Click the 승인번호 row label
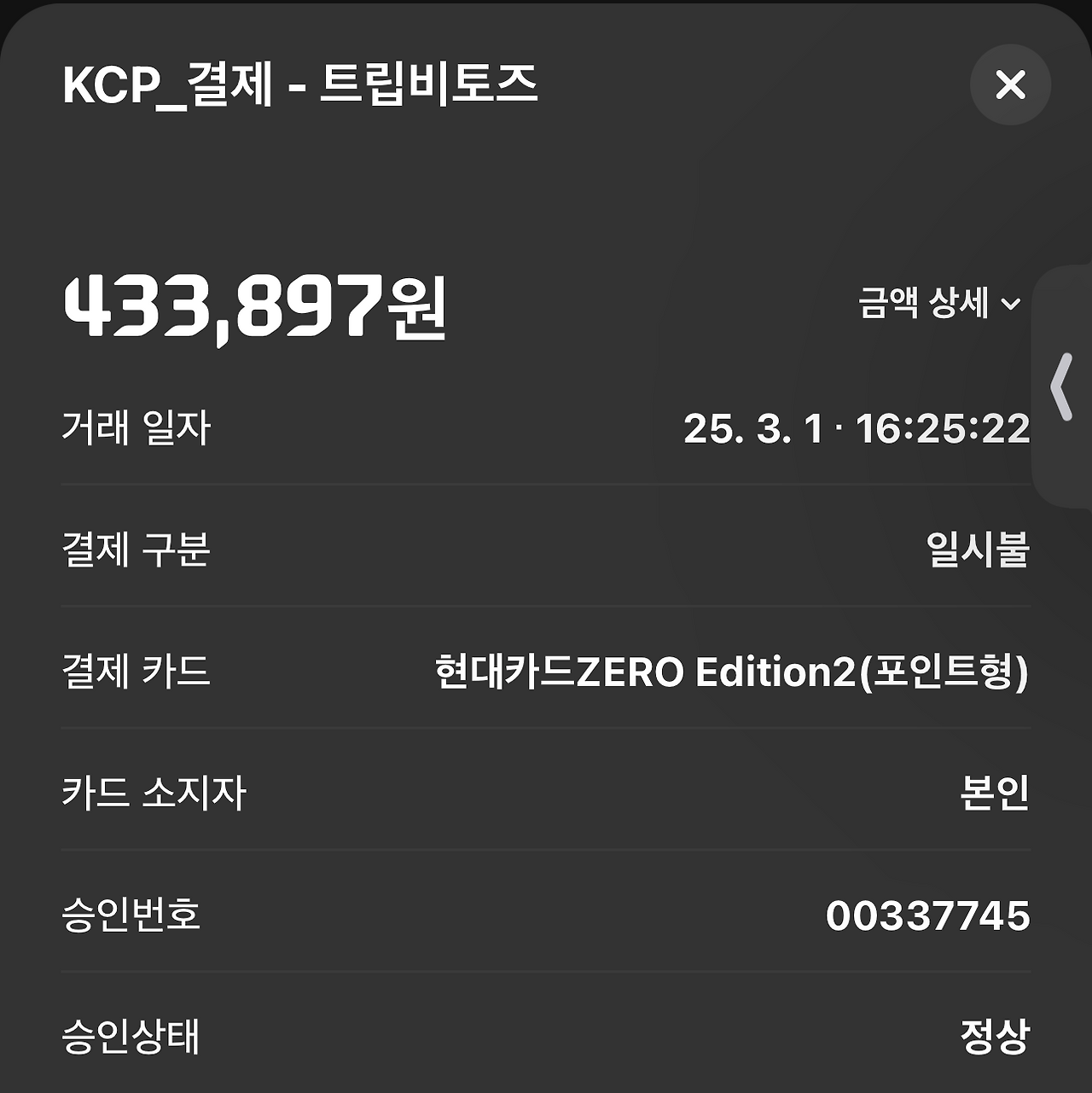The width and height of the screenshot is (1092, 1093). (x=130, y=916)
